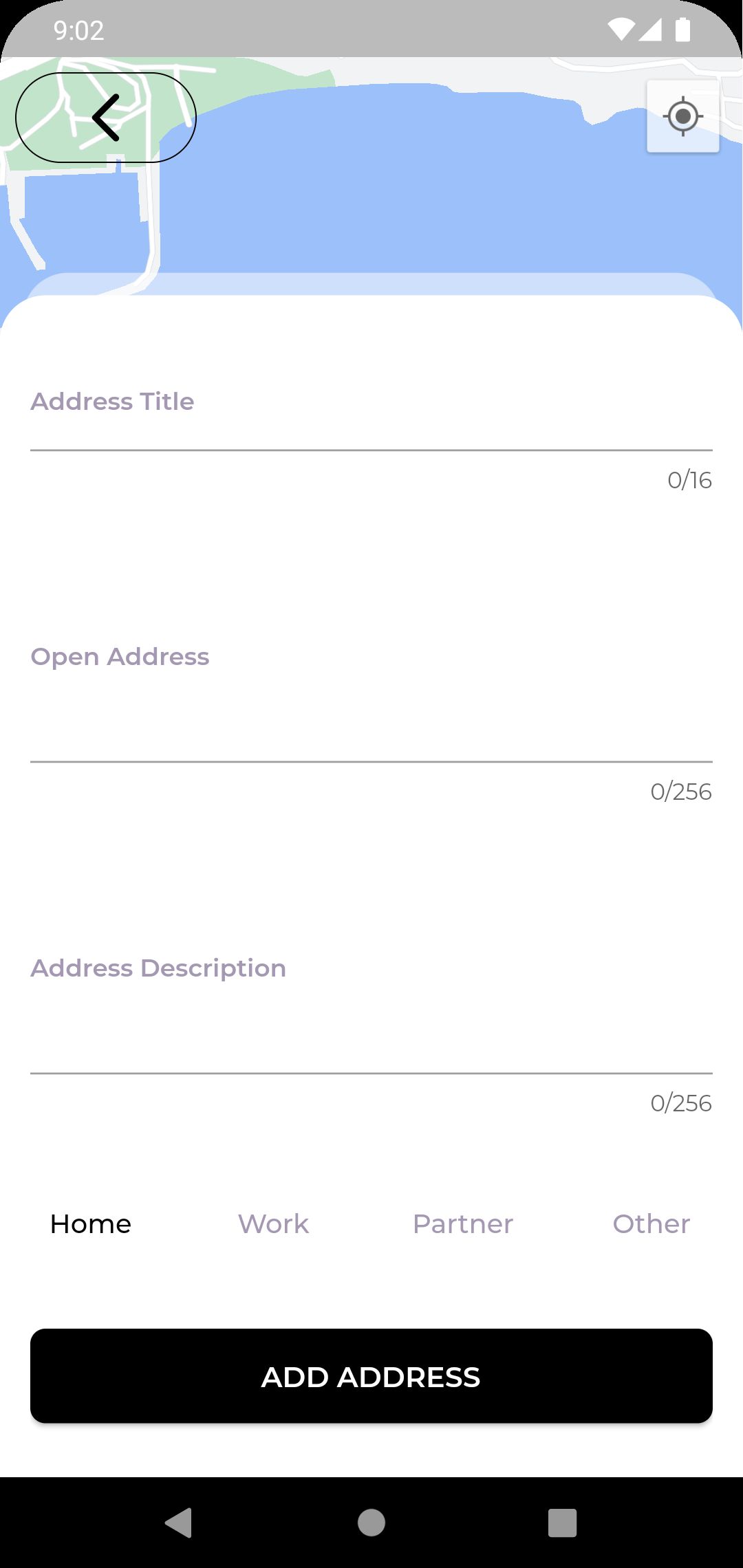Go back using the arrow button
743x1568 pixels.
[x=106, y=118]
